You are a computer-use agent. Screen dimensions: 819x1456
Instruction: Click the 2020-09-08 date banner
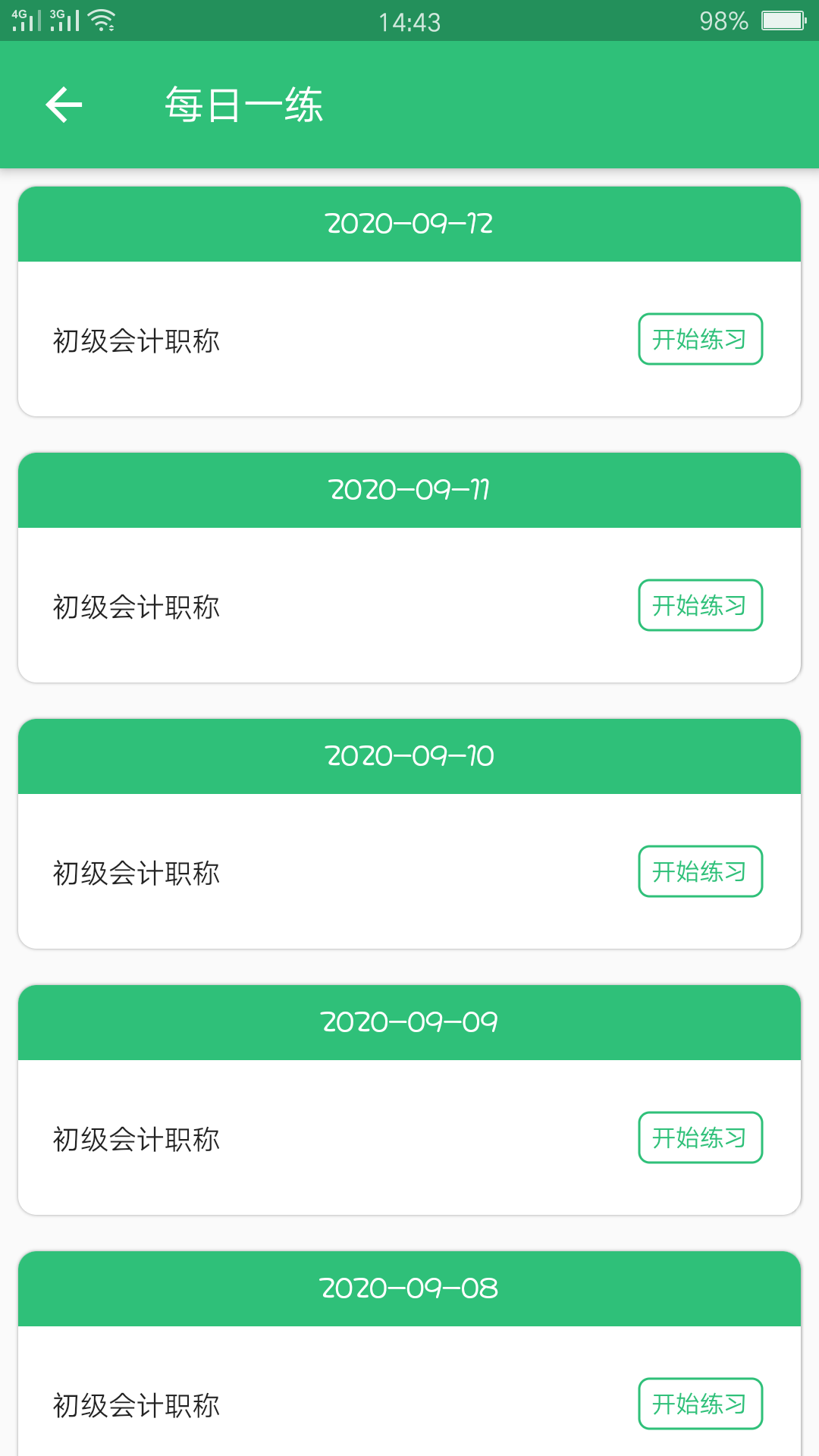[409, 1287]
